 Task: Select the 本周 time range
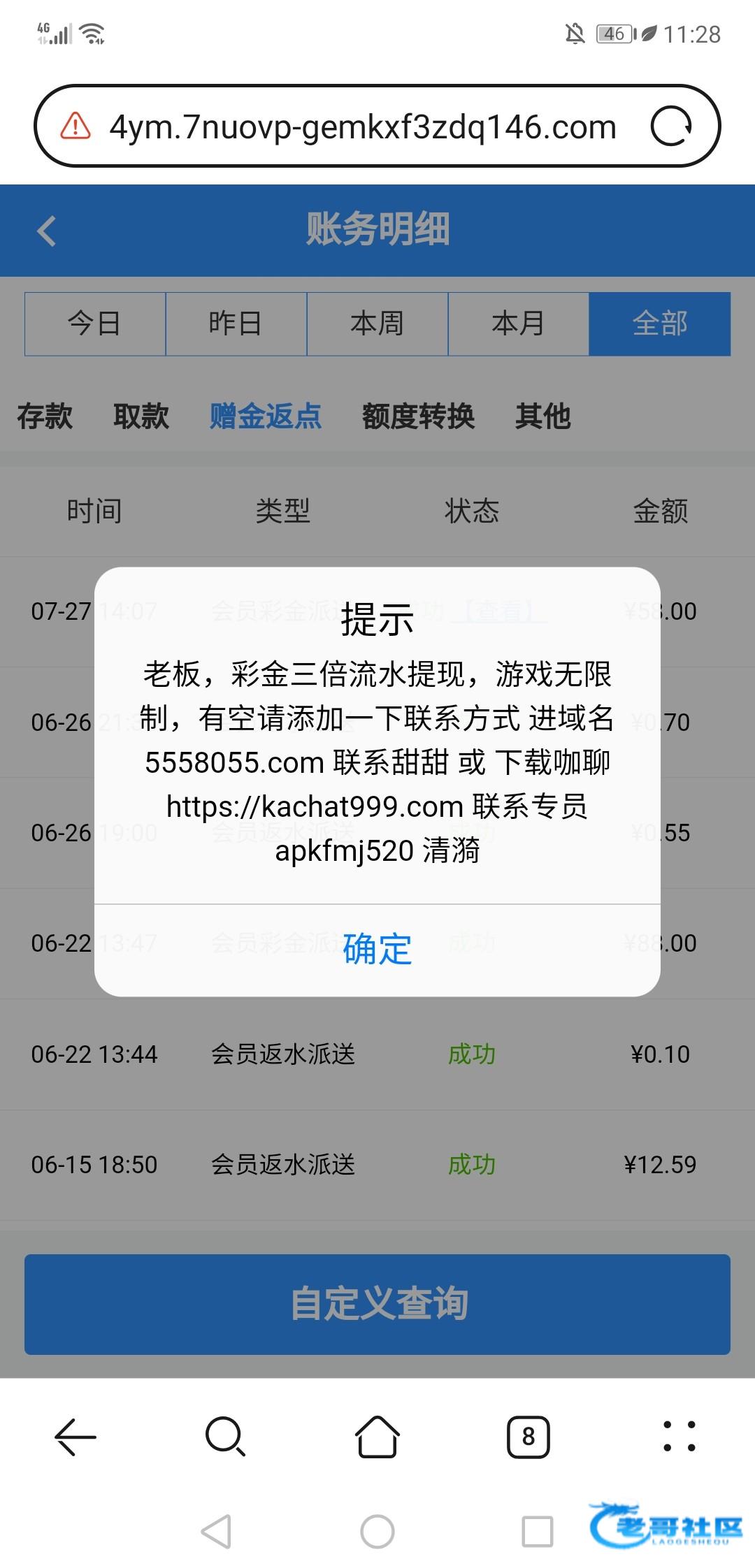[x=377, y=324]
